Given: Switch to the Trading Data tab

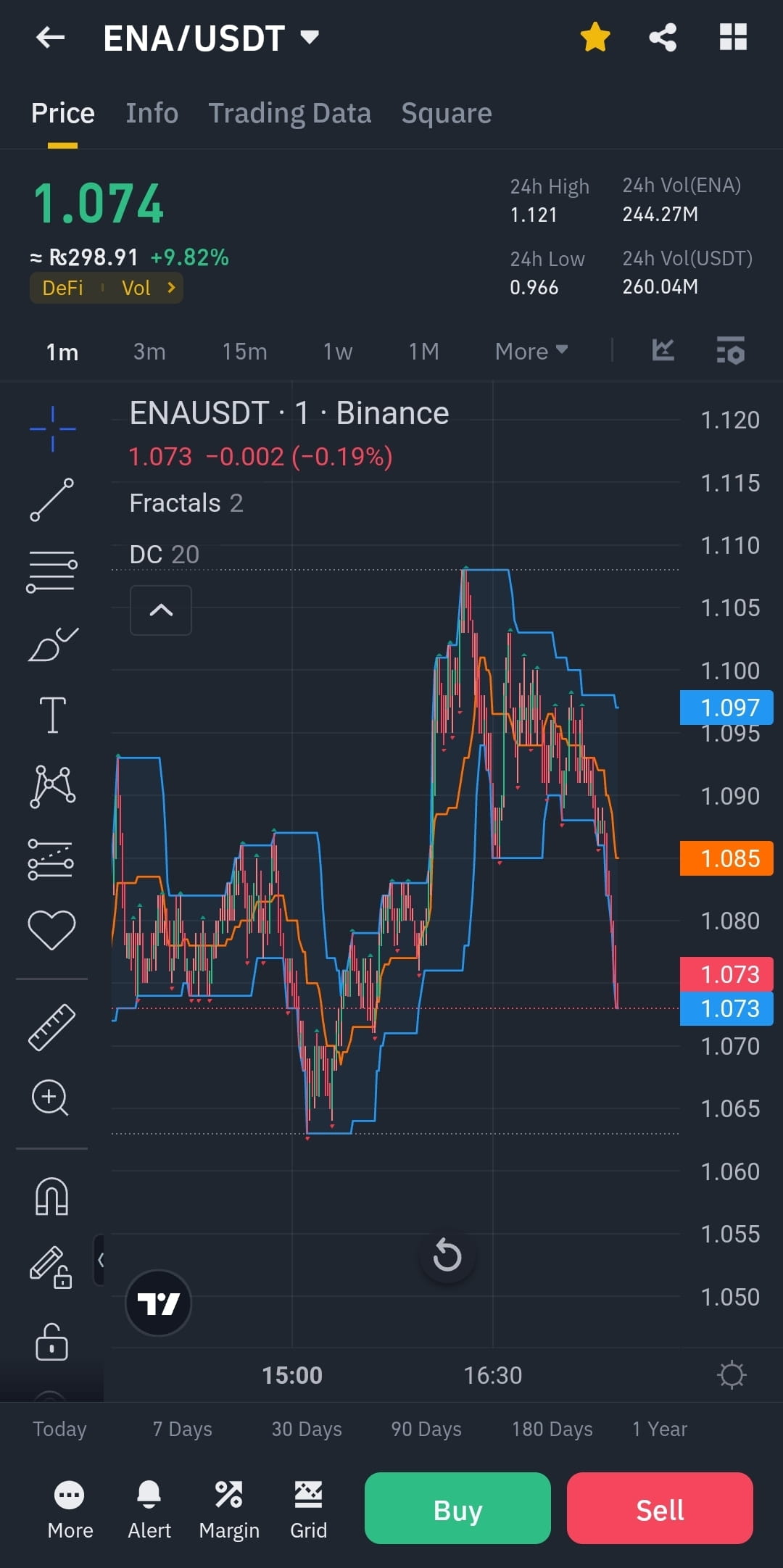Looking at the screenshot, I should click(290, 112).
